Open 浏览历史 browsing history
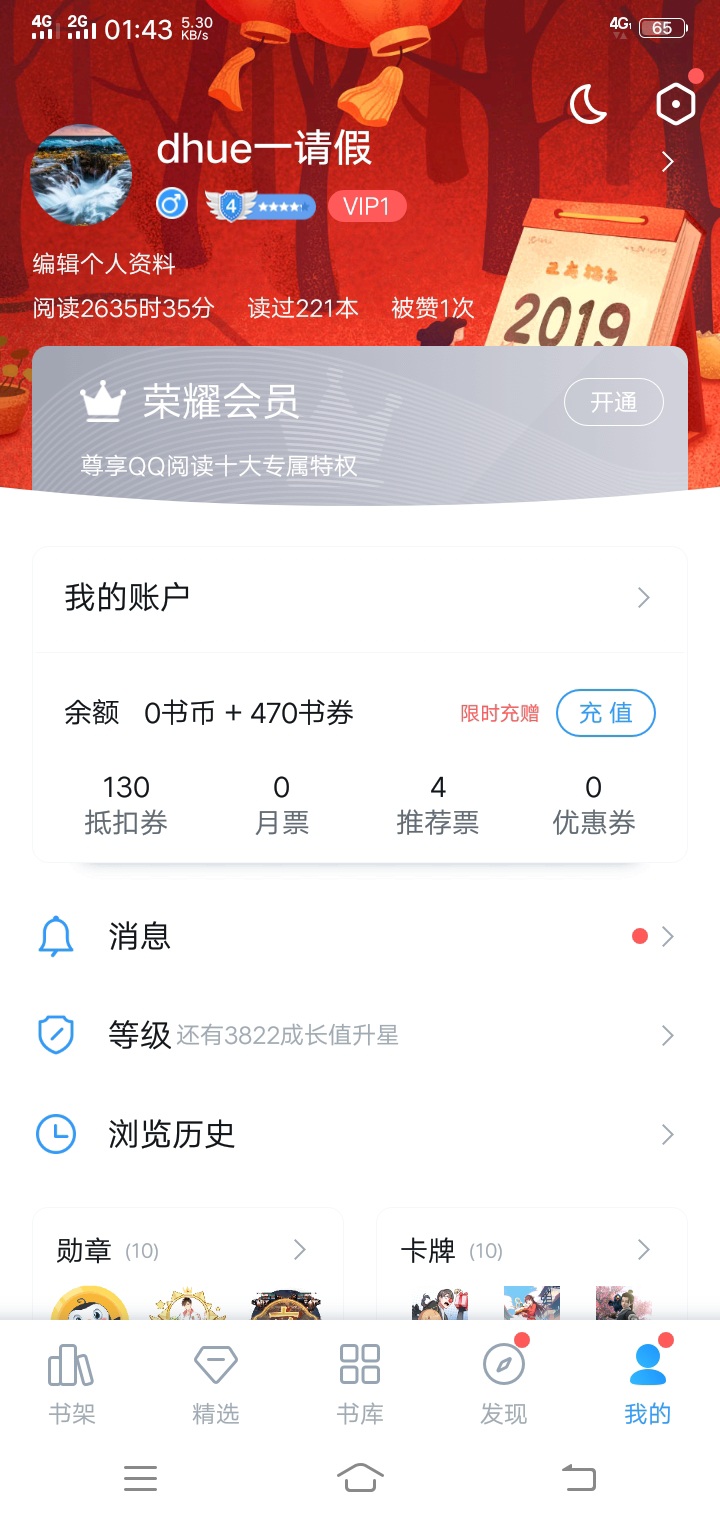The width and height of the screenshot is (720, 1520). tap(360, 1134)
